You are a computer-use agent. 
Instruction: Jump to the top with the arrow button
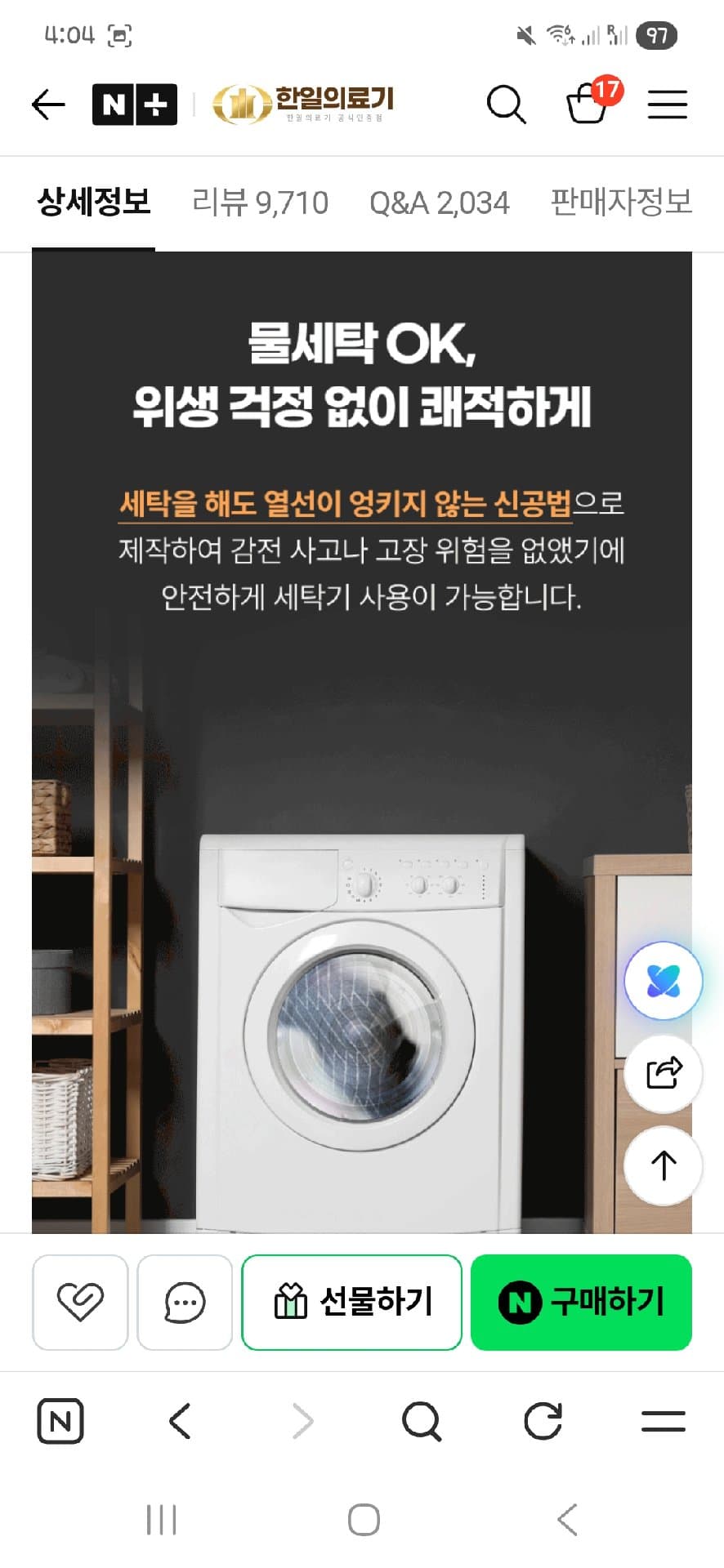[x=664, y=1165]
